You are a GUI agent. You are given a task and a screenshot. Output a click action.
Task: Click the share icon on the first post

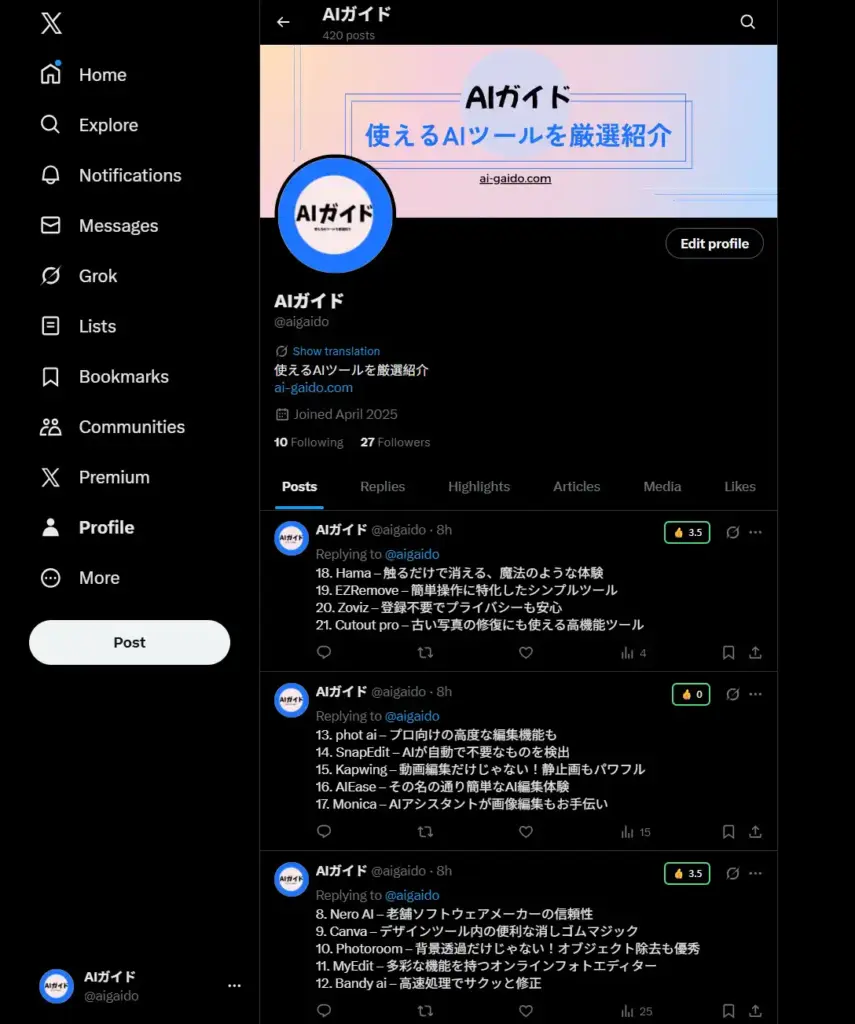(x=756, y=652)
